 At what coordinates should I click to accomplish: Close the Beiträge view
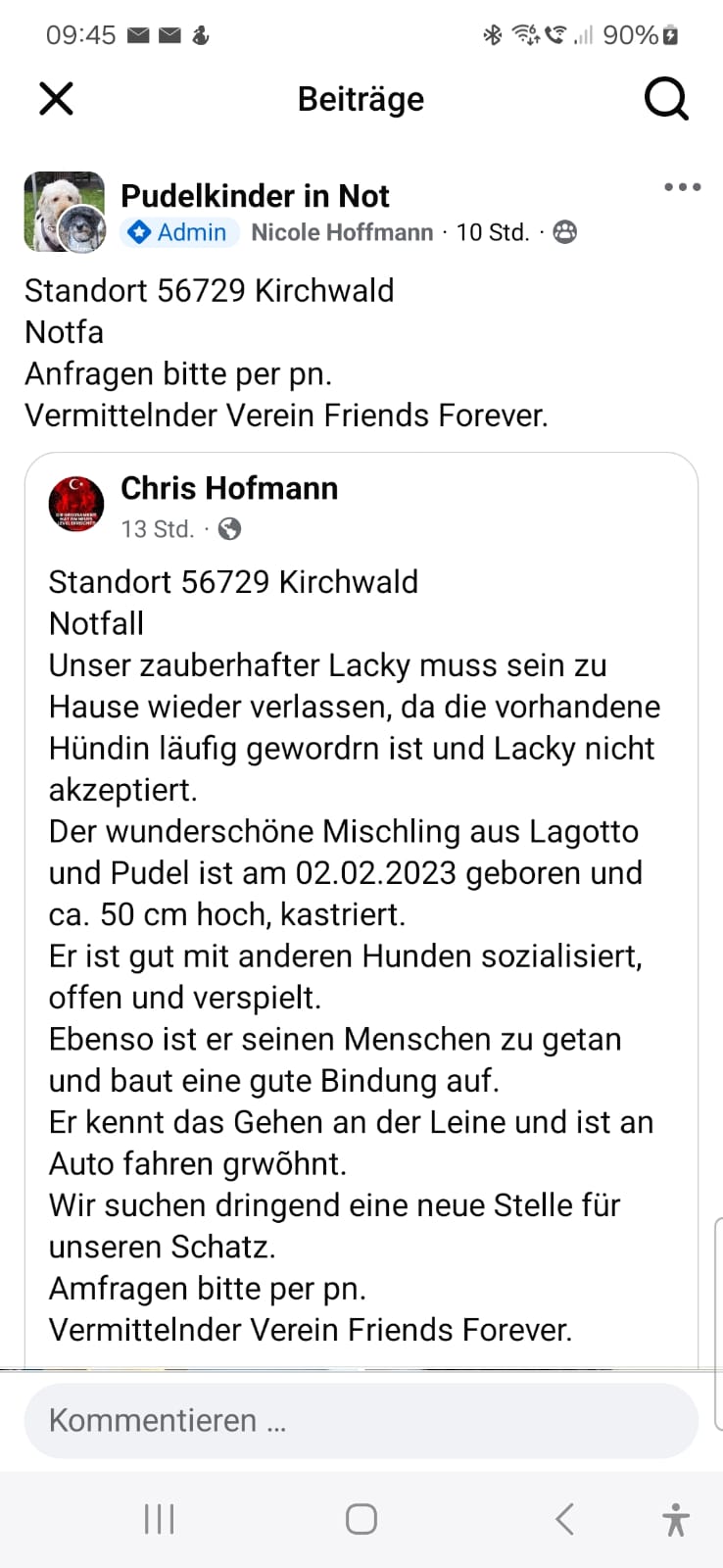pos(56,99)
